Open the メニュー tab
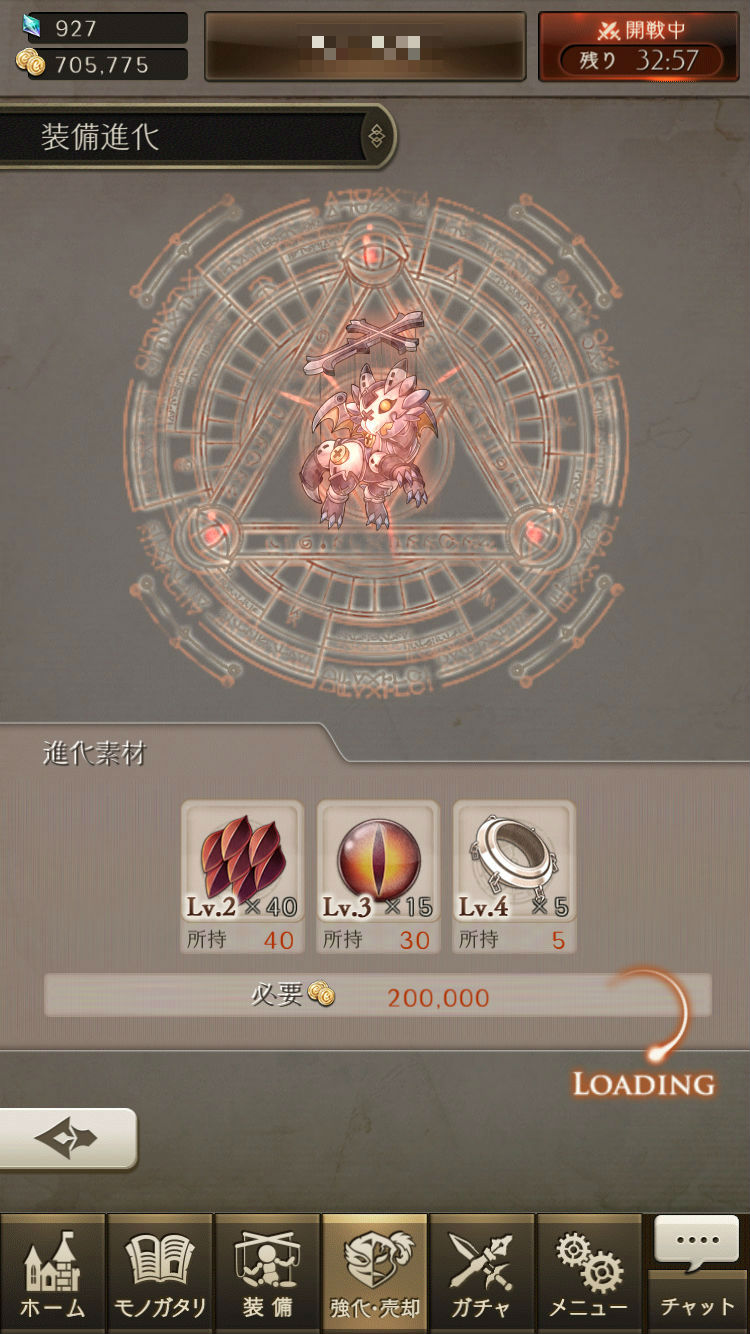 (x=589, y=1274)
